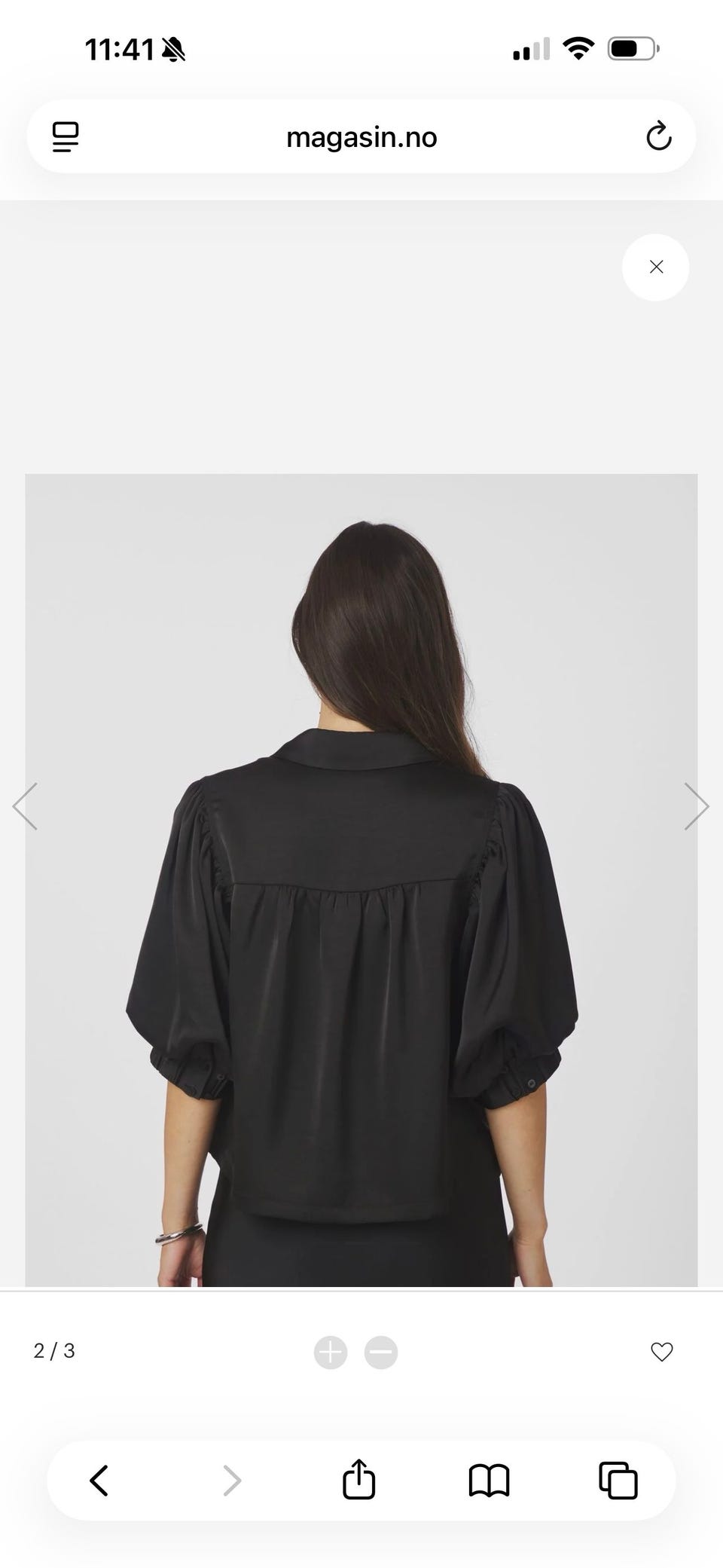Show the previous product image
Image resolution: width=723 pixels, height=1568 pixels.
coord(25,806)
